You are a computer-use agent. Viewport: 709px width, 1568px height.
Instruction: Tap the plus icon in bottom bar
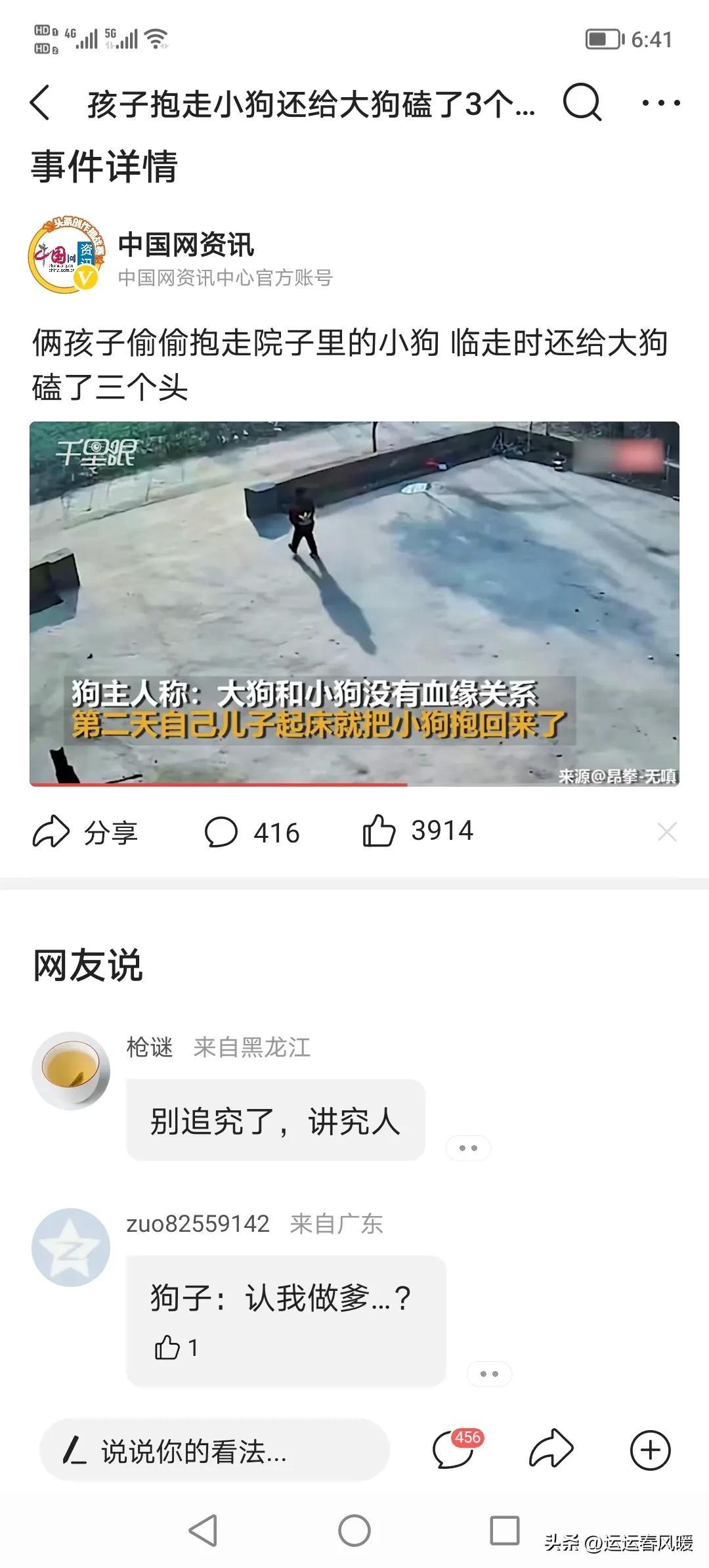650,1450
